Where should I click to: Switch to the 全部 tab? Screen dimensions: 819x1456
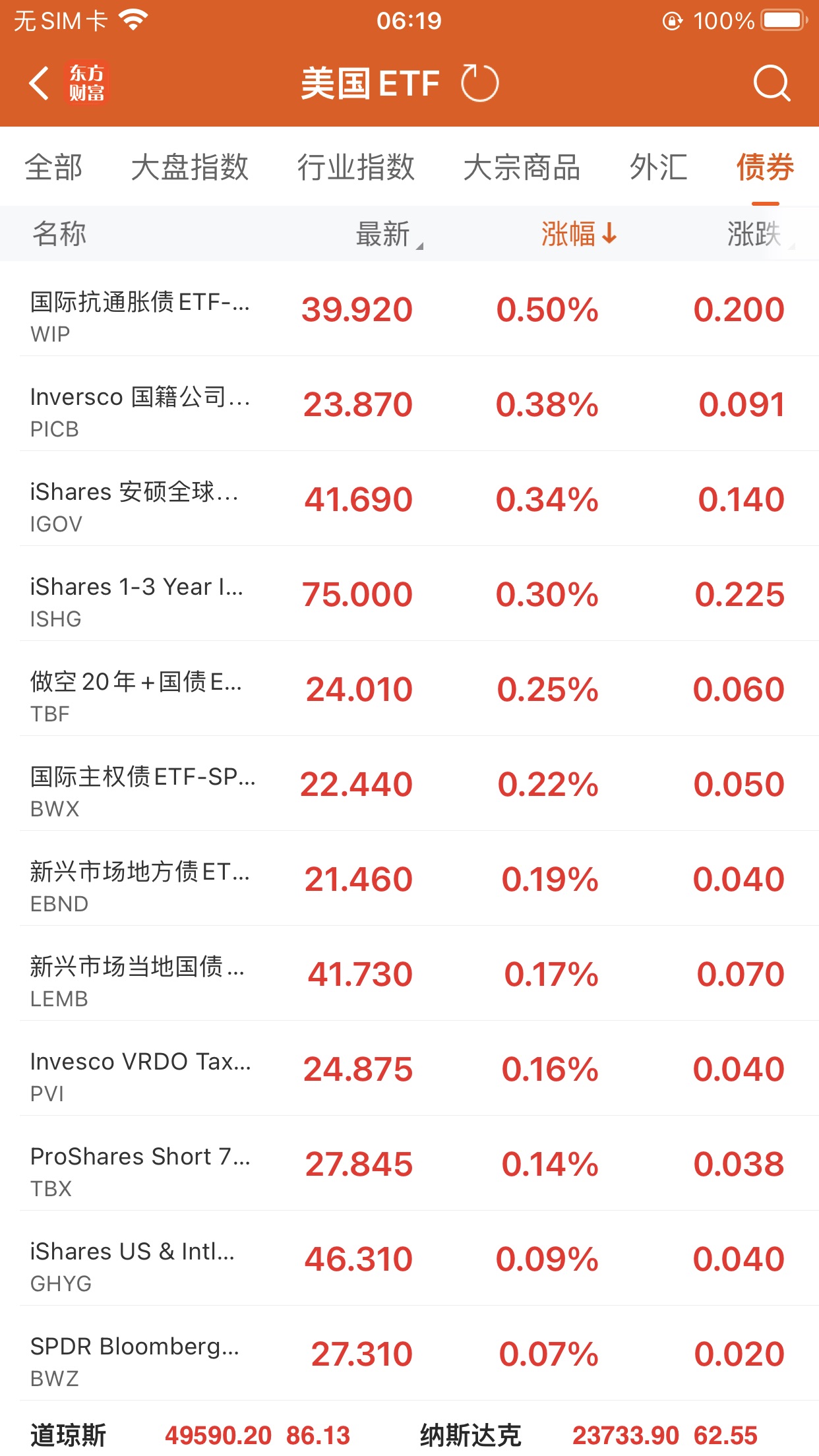coord(54,167)
